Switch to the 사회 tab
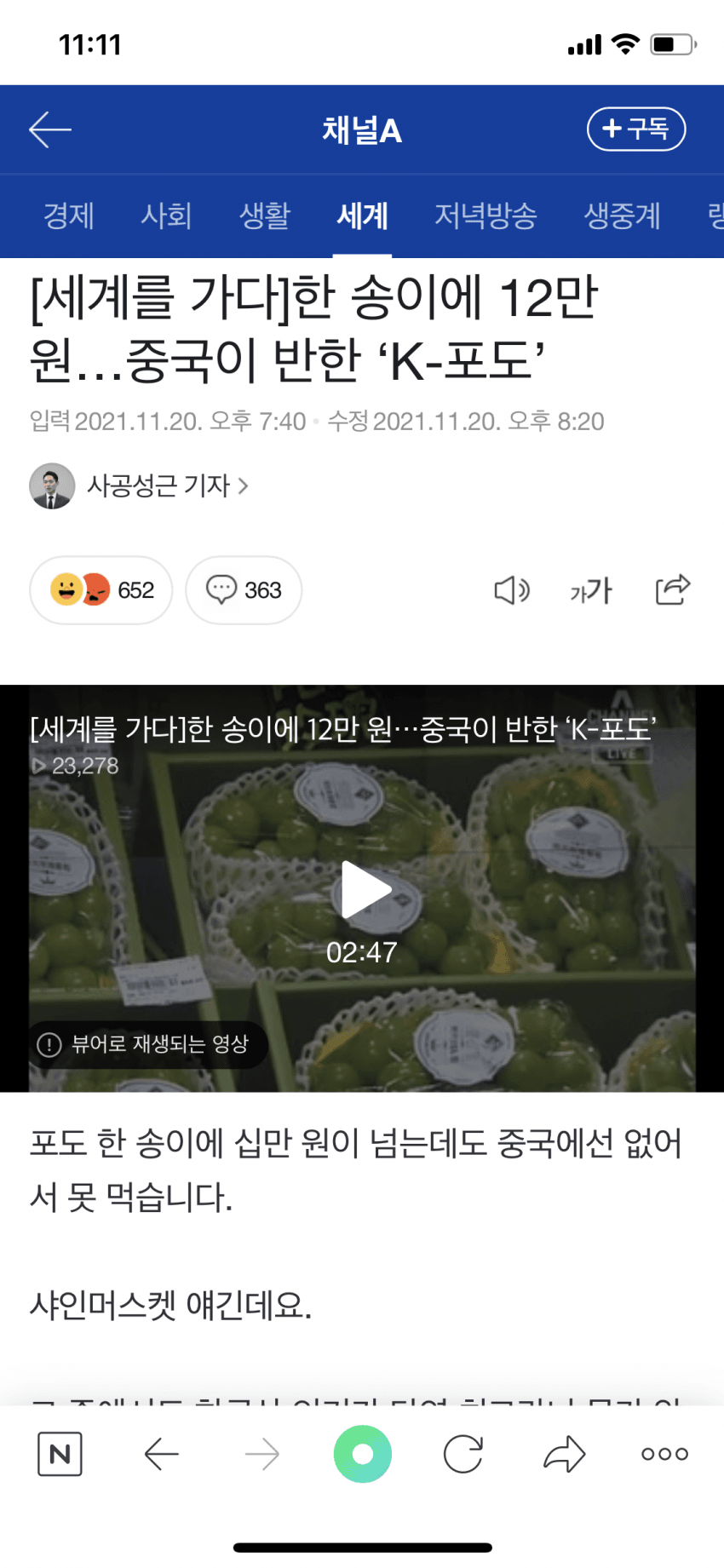Viewport: 724px width, 1568px height. point(166,216)
